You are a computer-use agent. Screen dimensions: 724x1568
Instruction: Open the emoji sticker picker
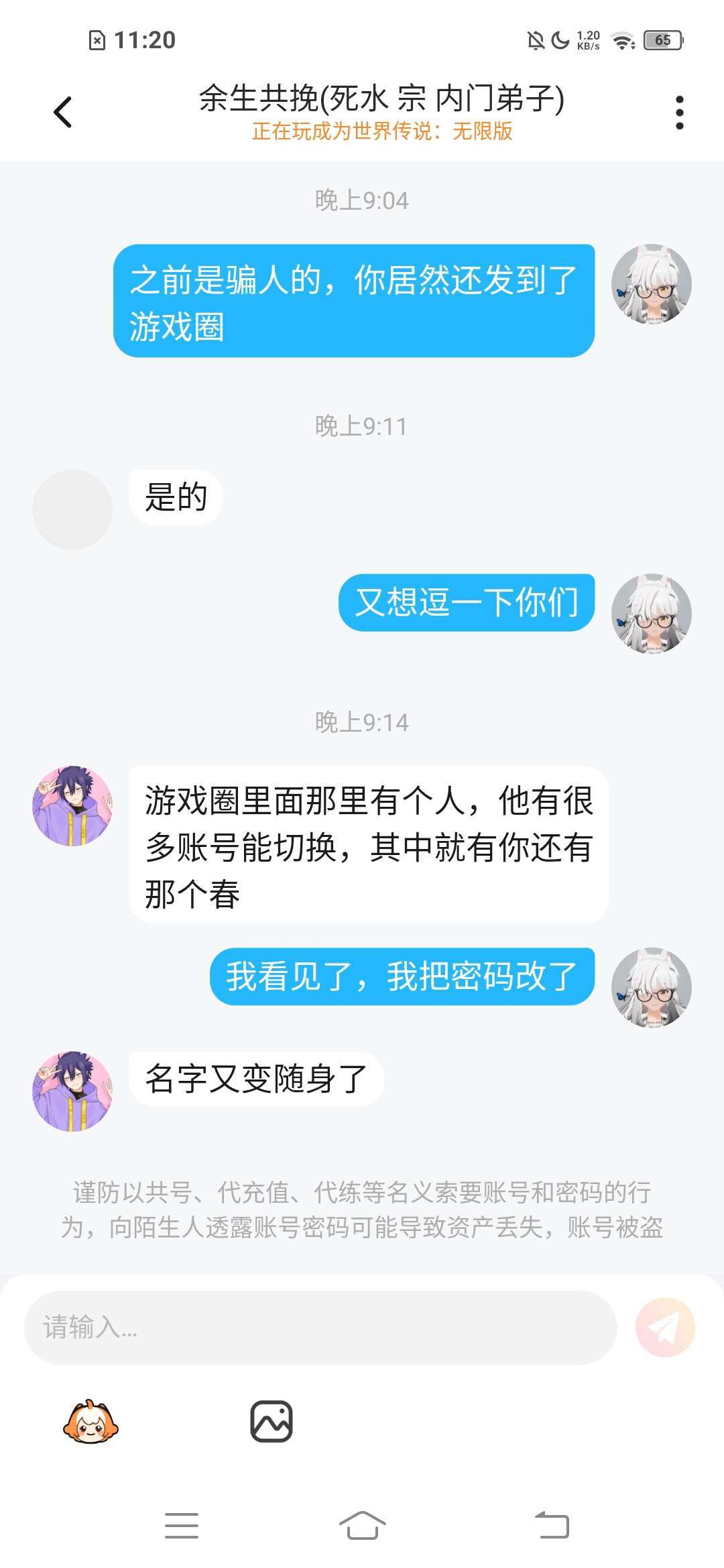[x=90, y=1421]
